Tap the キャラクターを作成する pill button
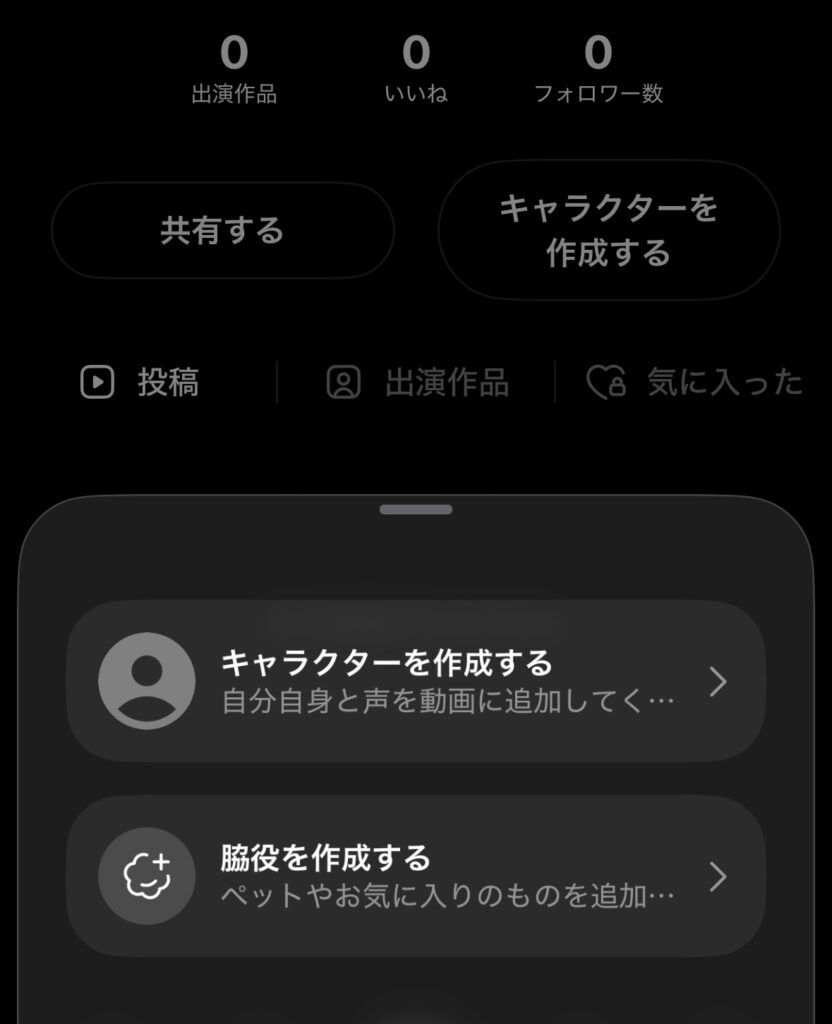The width and height of the screenshot is (832, 1024). (608, 230)
